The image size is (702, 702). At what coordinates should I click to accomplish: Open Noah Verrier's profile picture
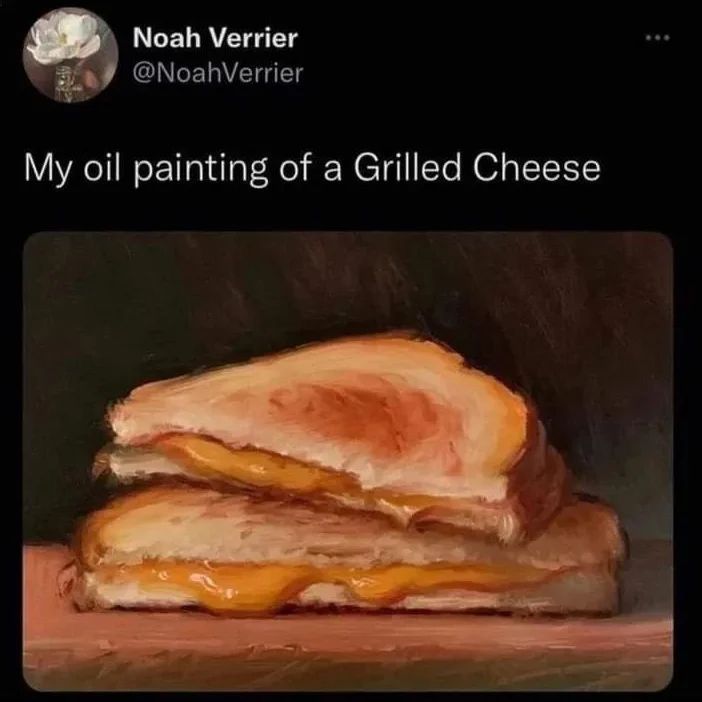click(69, 53)
